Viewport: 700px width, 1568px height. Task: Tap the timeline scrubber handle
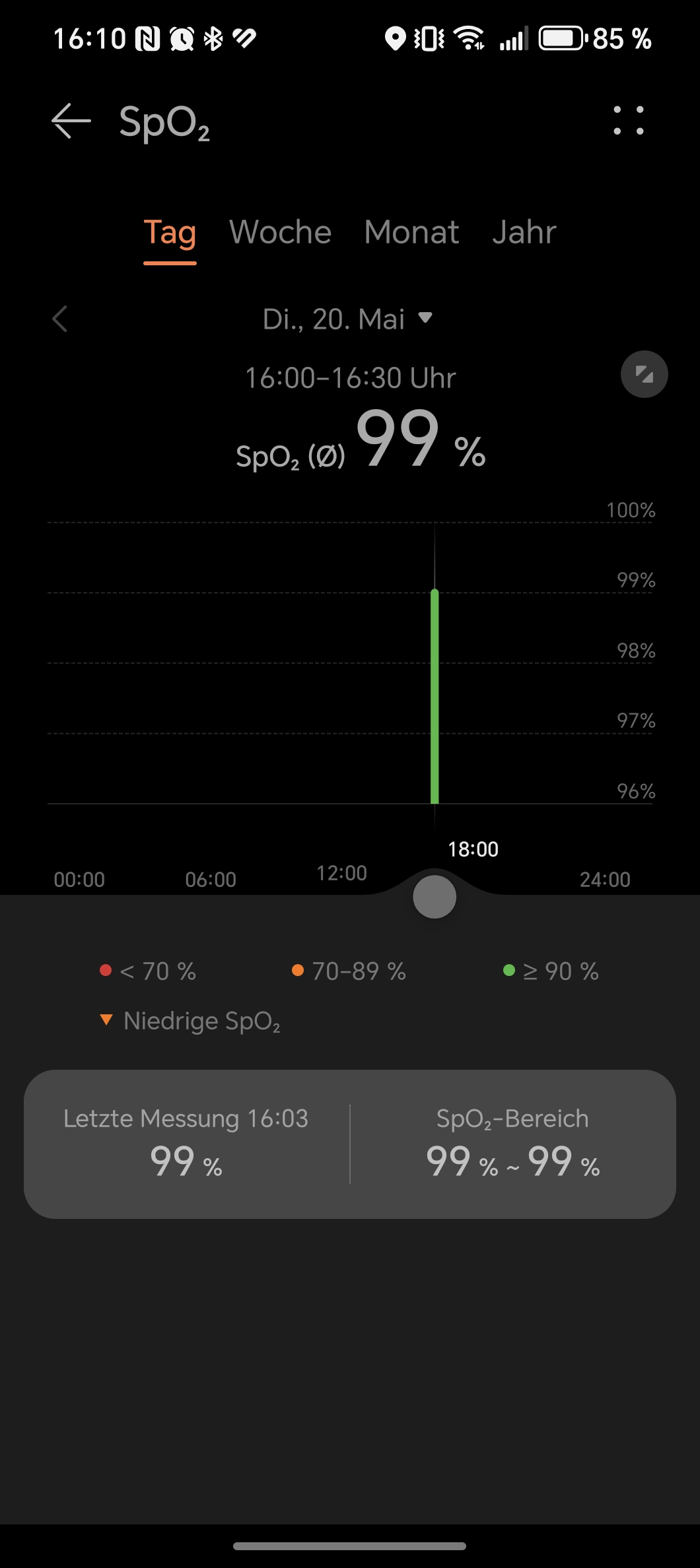coord(435,898)
